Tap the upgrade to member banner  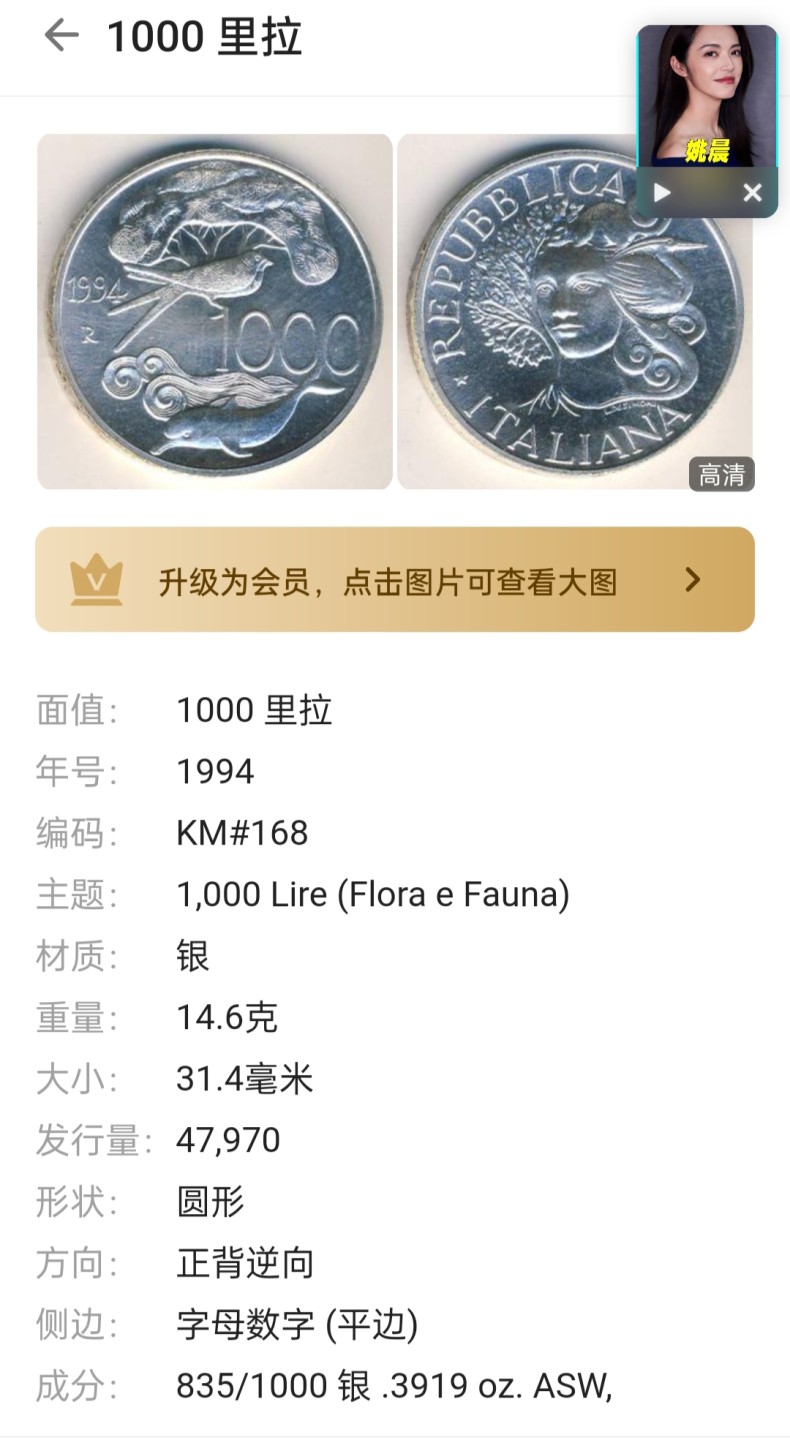coord(395,580)
